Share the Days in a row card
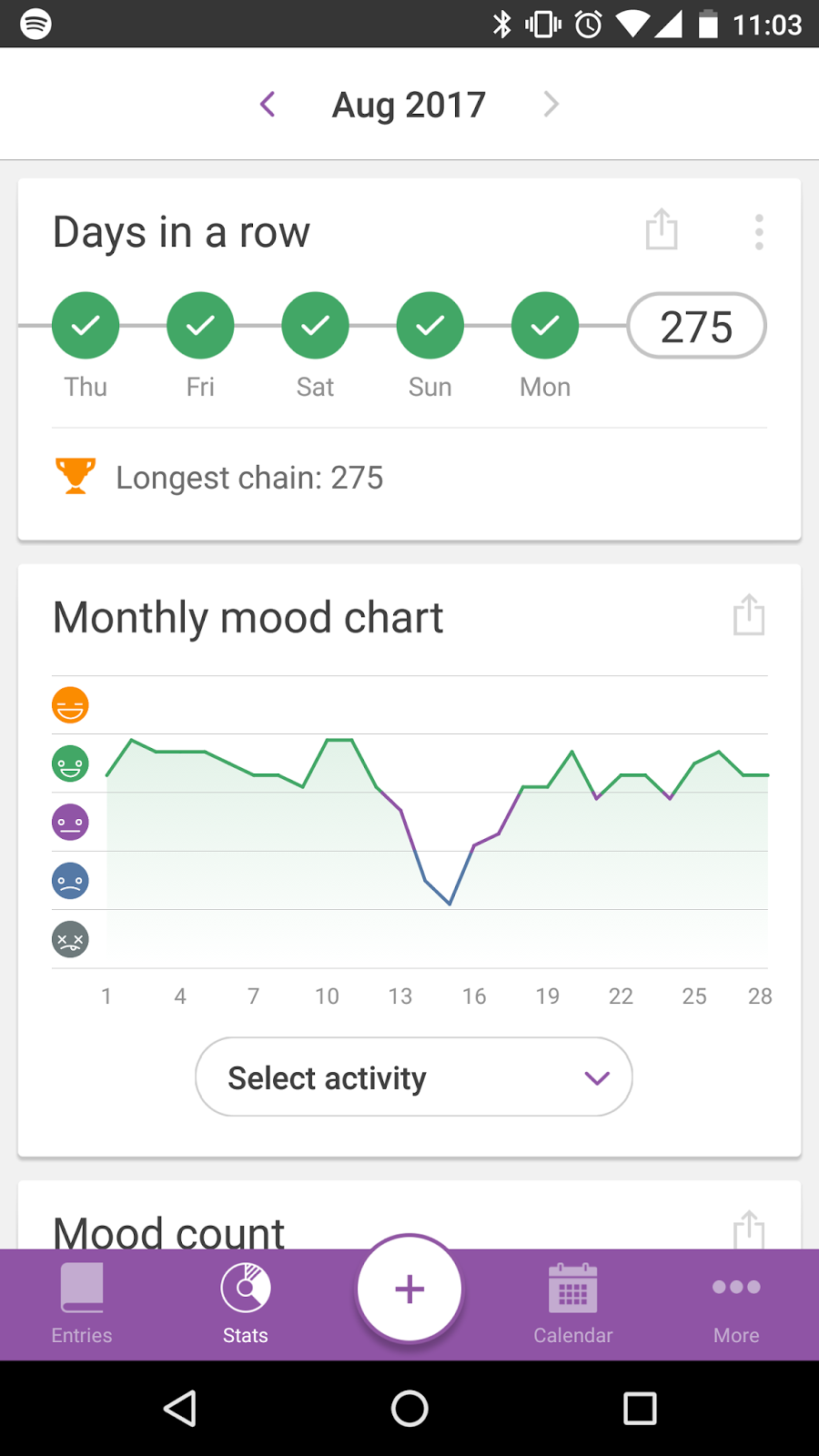 pos(662,229)
